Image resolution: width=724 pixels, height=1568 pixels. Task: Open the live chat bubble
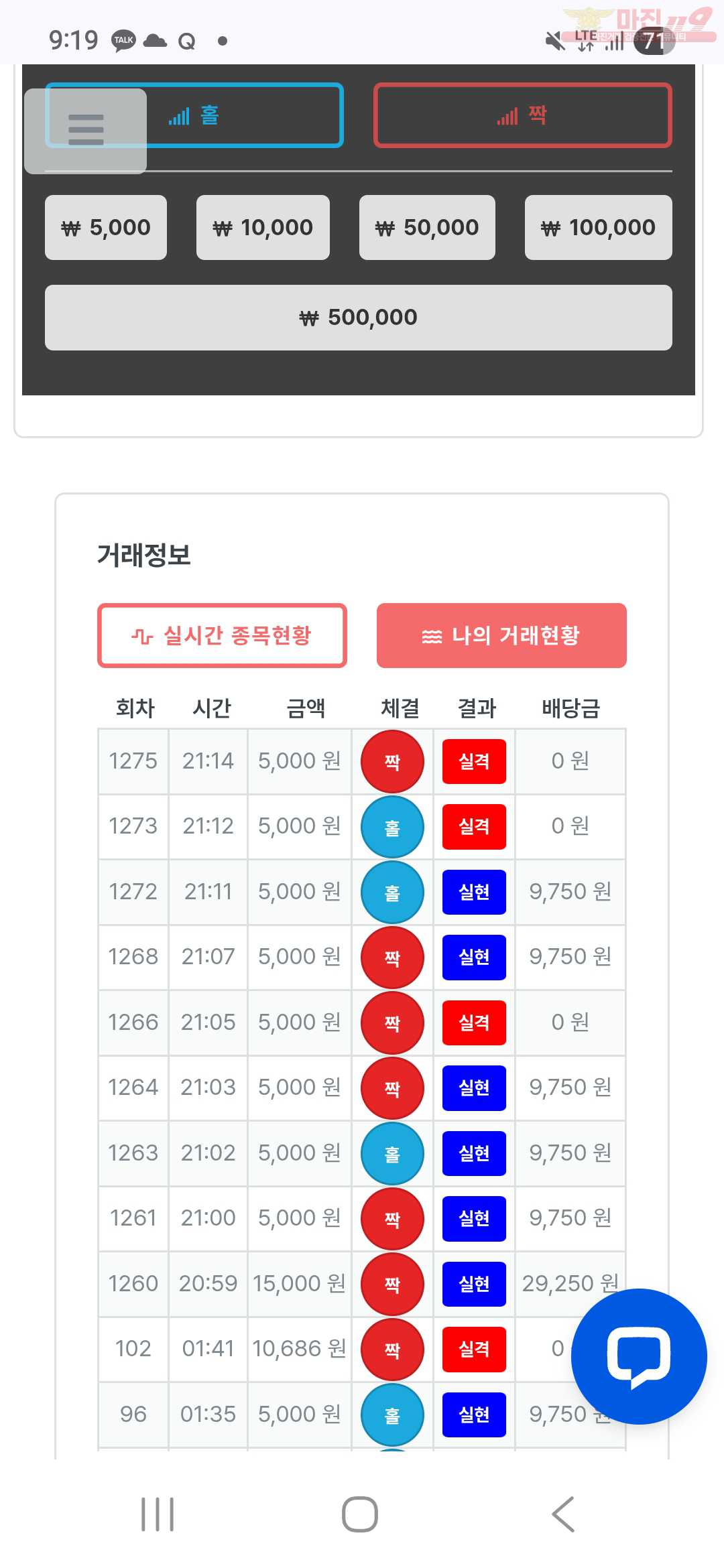(638, 1356)
